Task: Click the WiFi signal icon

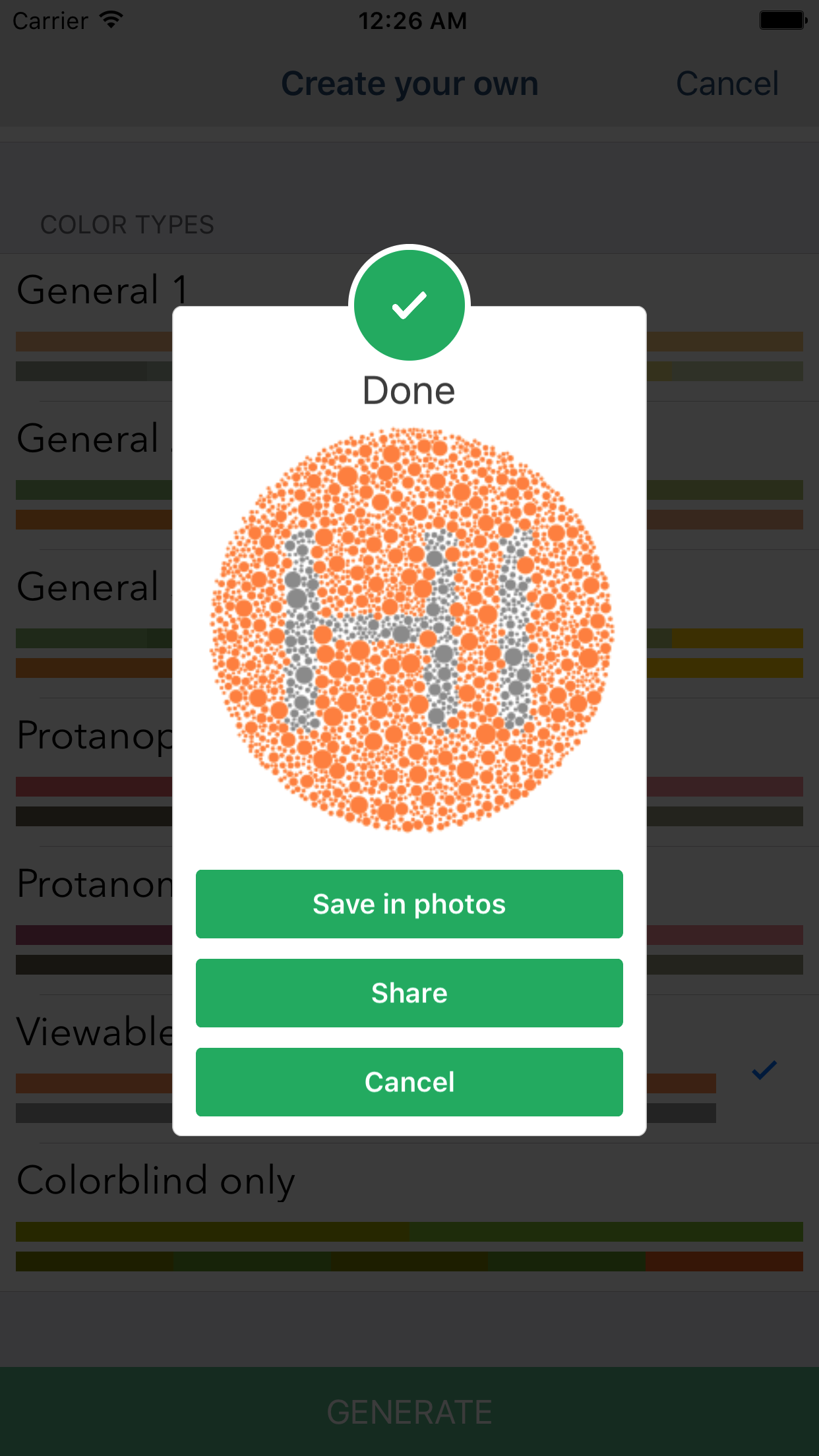Action: pos(110,20)
